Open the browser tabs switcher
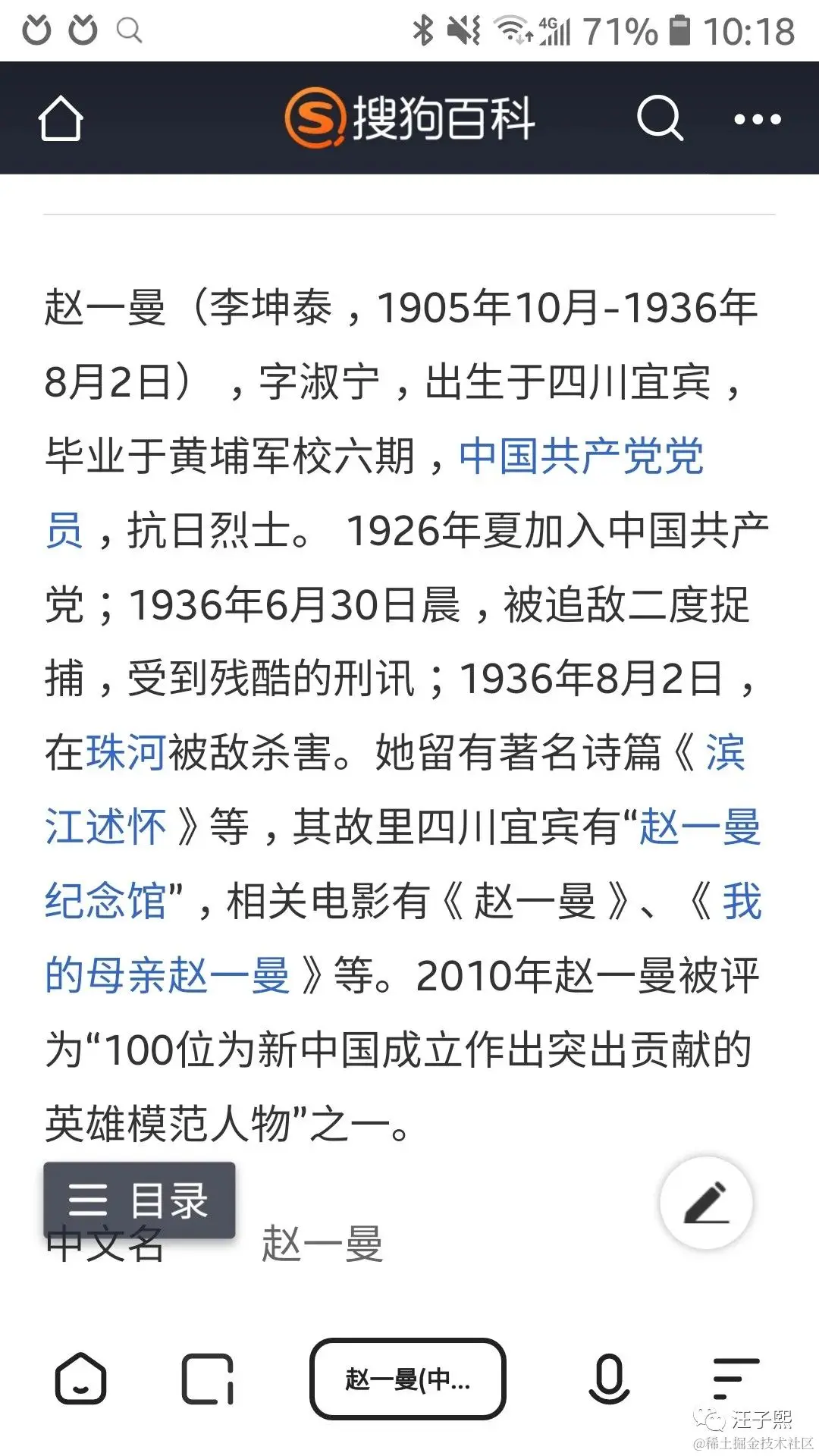 pos(207,1379)
